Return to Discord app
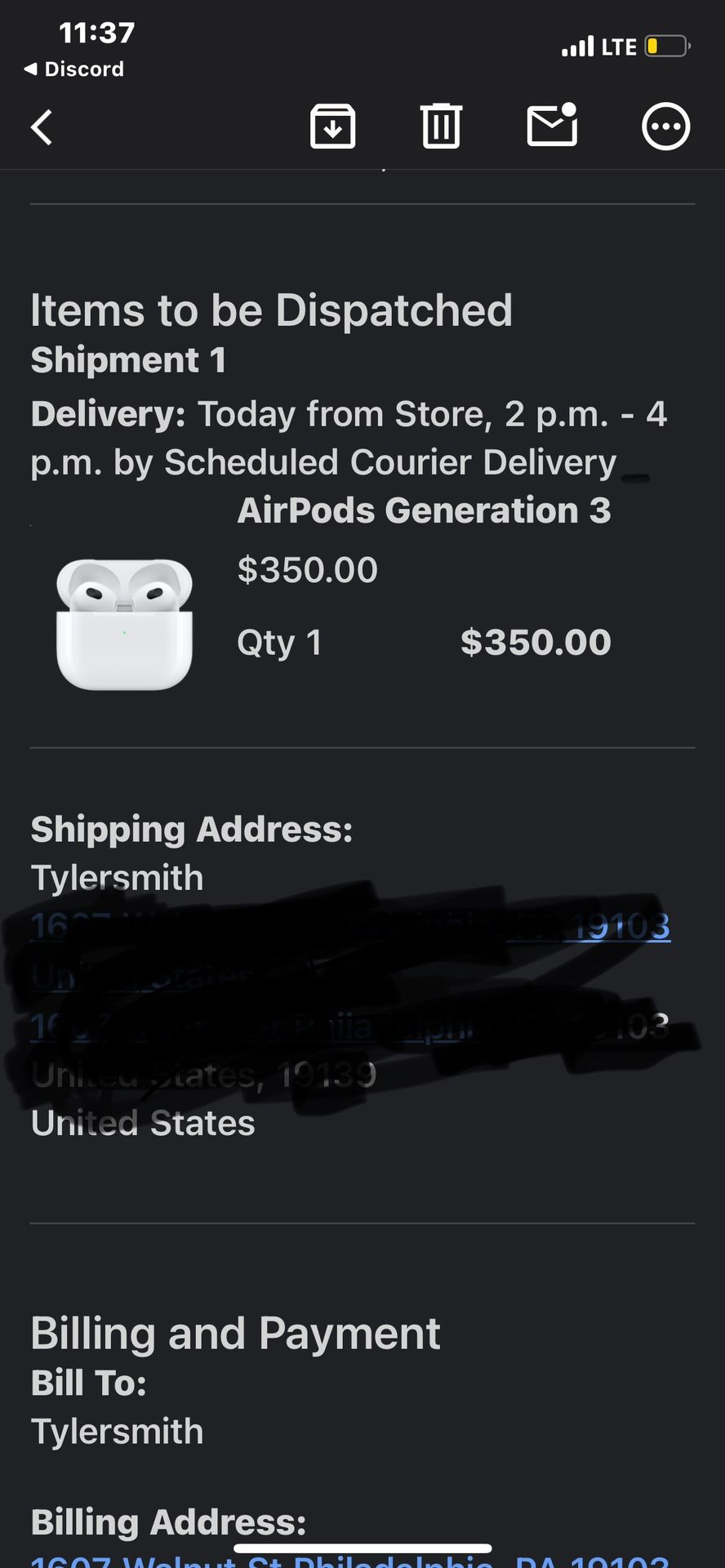Viewport: 725px width, 1568px height. point(73,69)
